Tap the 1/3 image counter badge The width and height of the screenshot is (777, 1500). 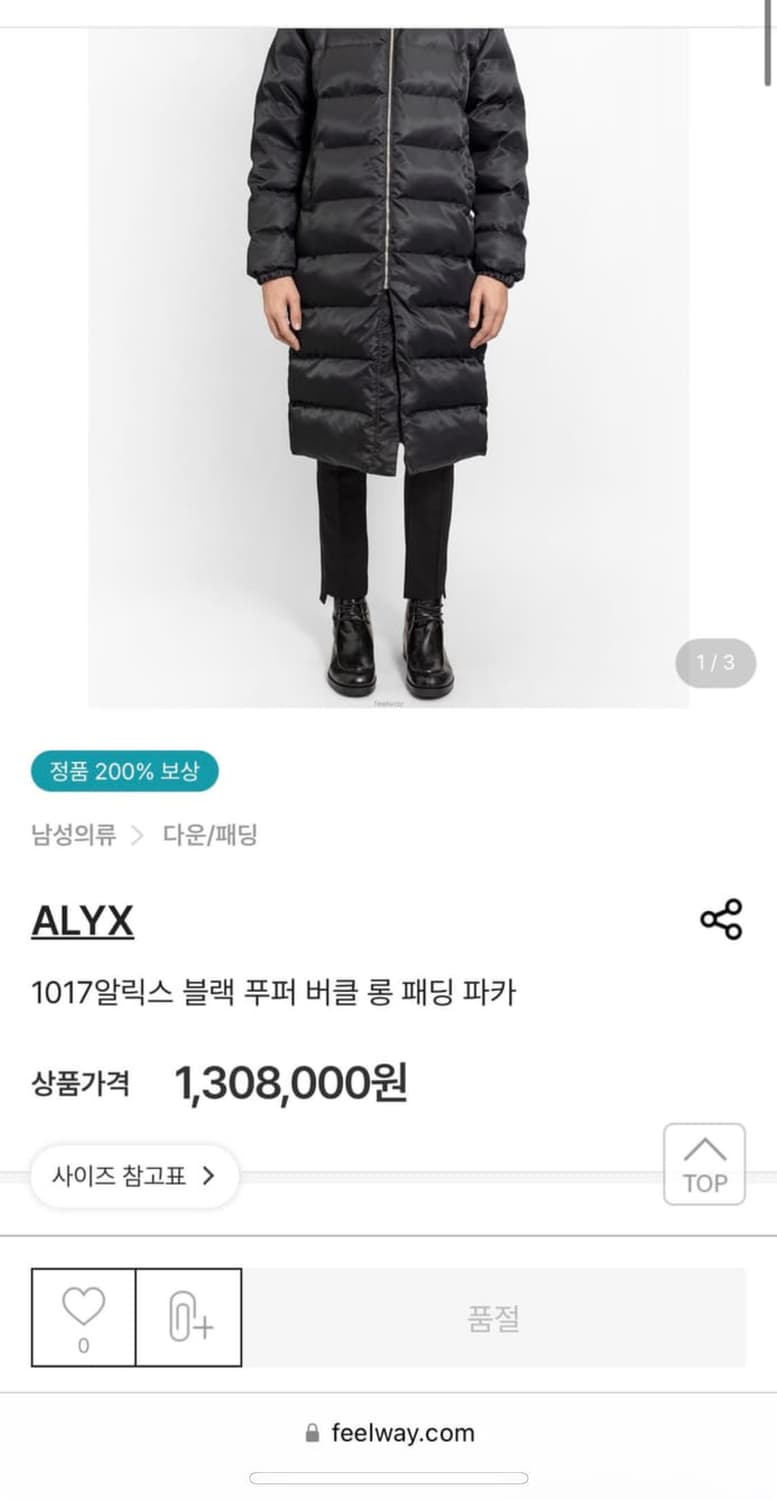click(x=715, y=662)
